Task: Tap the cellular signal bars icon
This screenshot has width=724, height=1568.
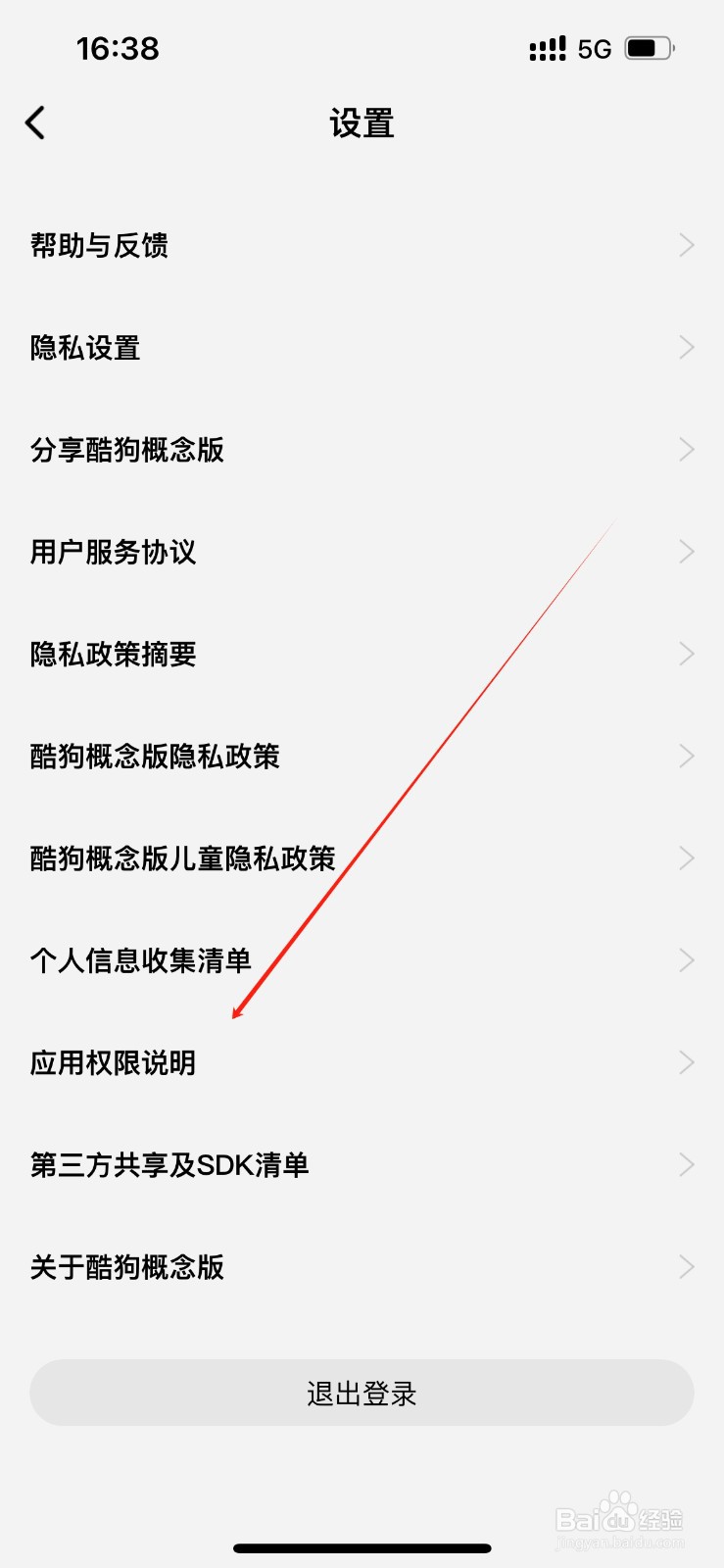Action: 547,47
